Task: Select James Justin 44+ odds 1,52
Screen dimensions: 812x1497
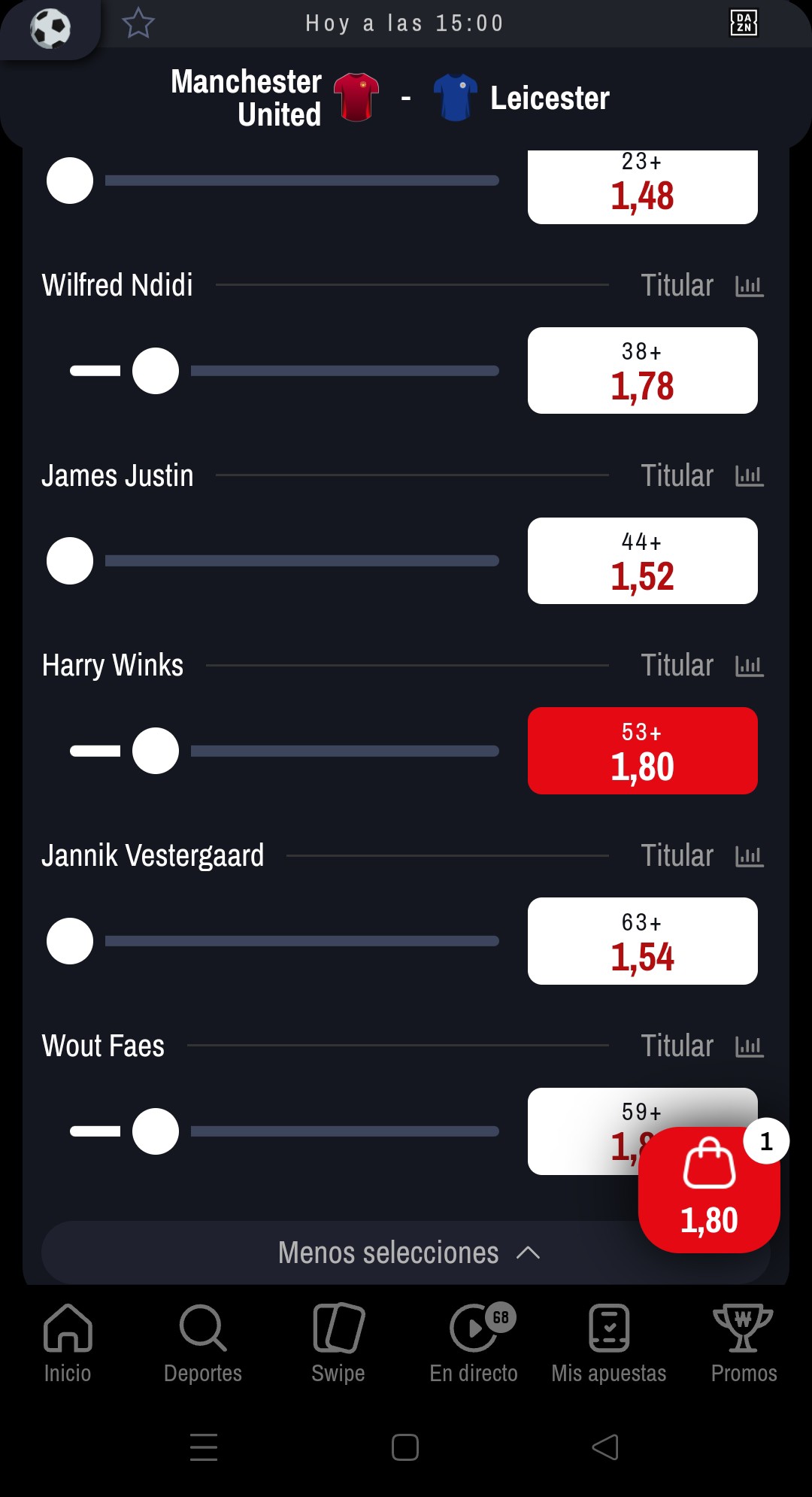Action: (x=642, y=560)
